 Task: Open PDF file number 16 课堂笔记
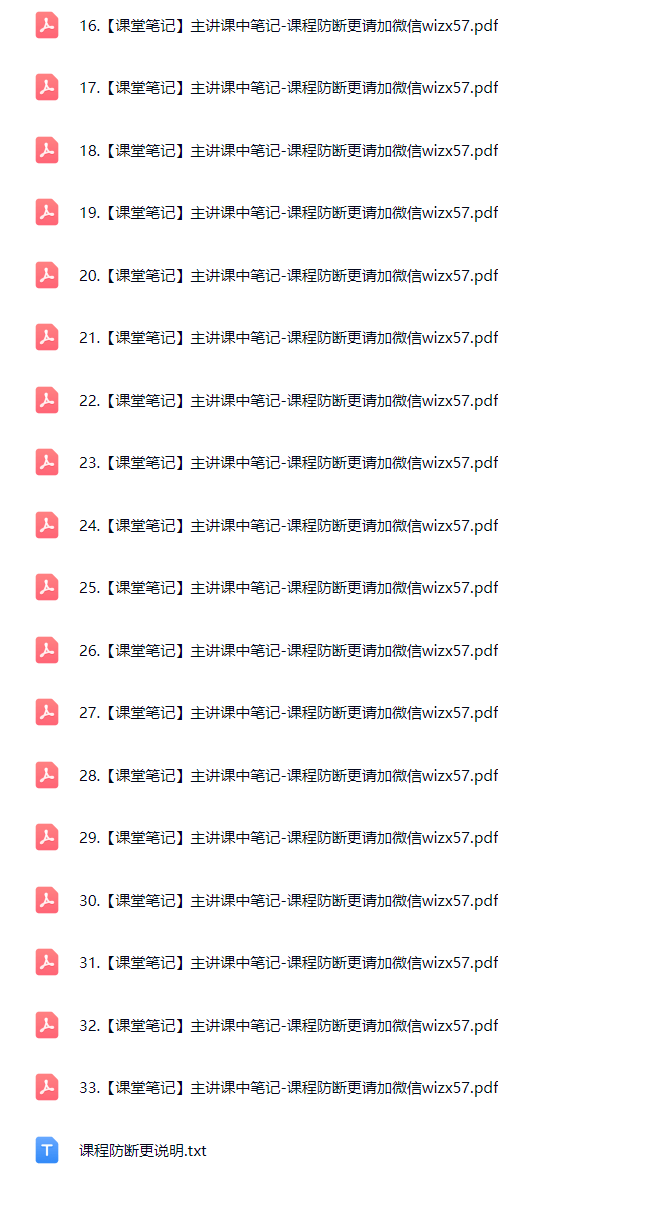pyautogui.click(x=288, y=26)
